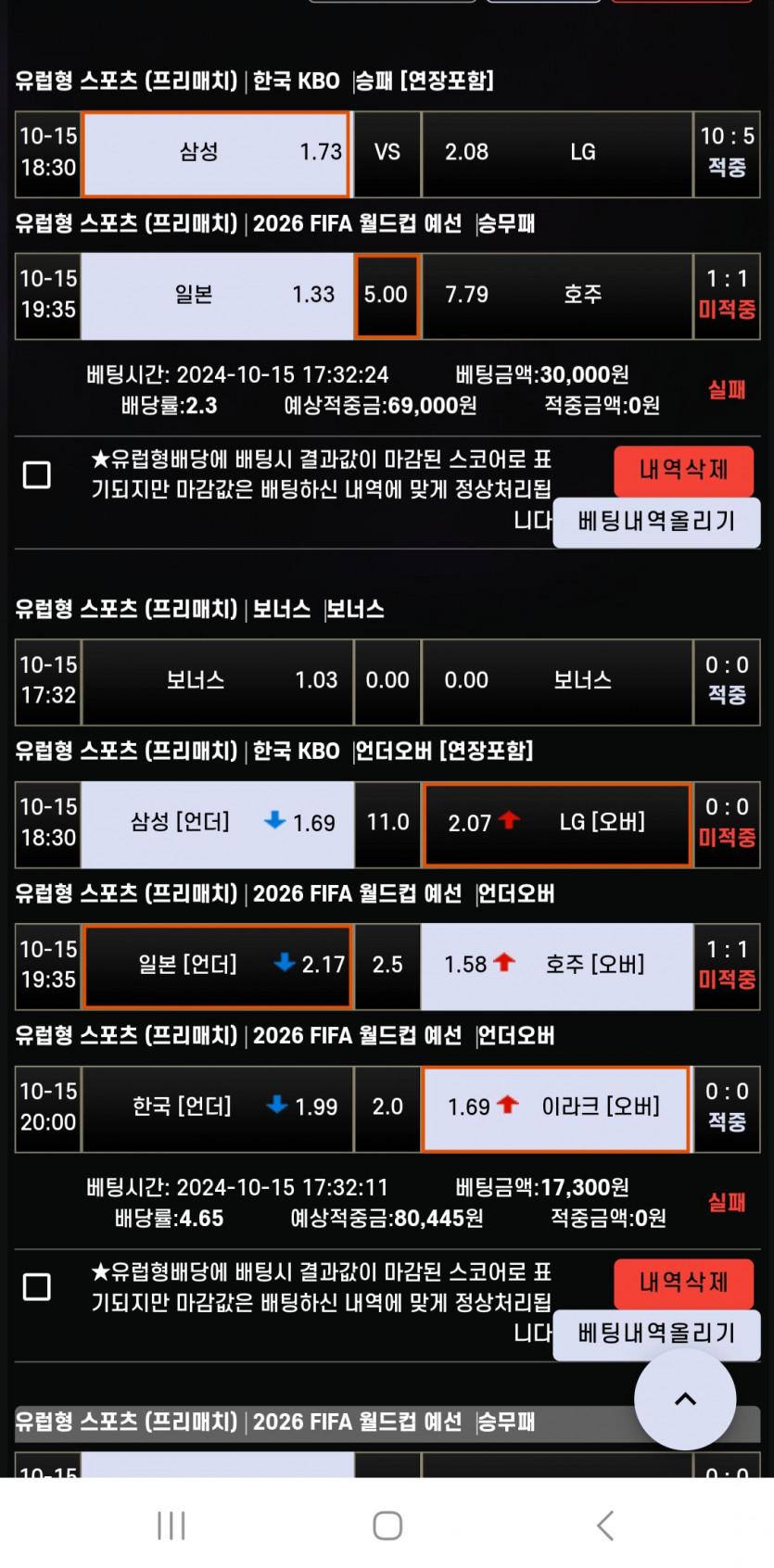
Task: Go back using the system back button
Action: click(604, 1525)
